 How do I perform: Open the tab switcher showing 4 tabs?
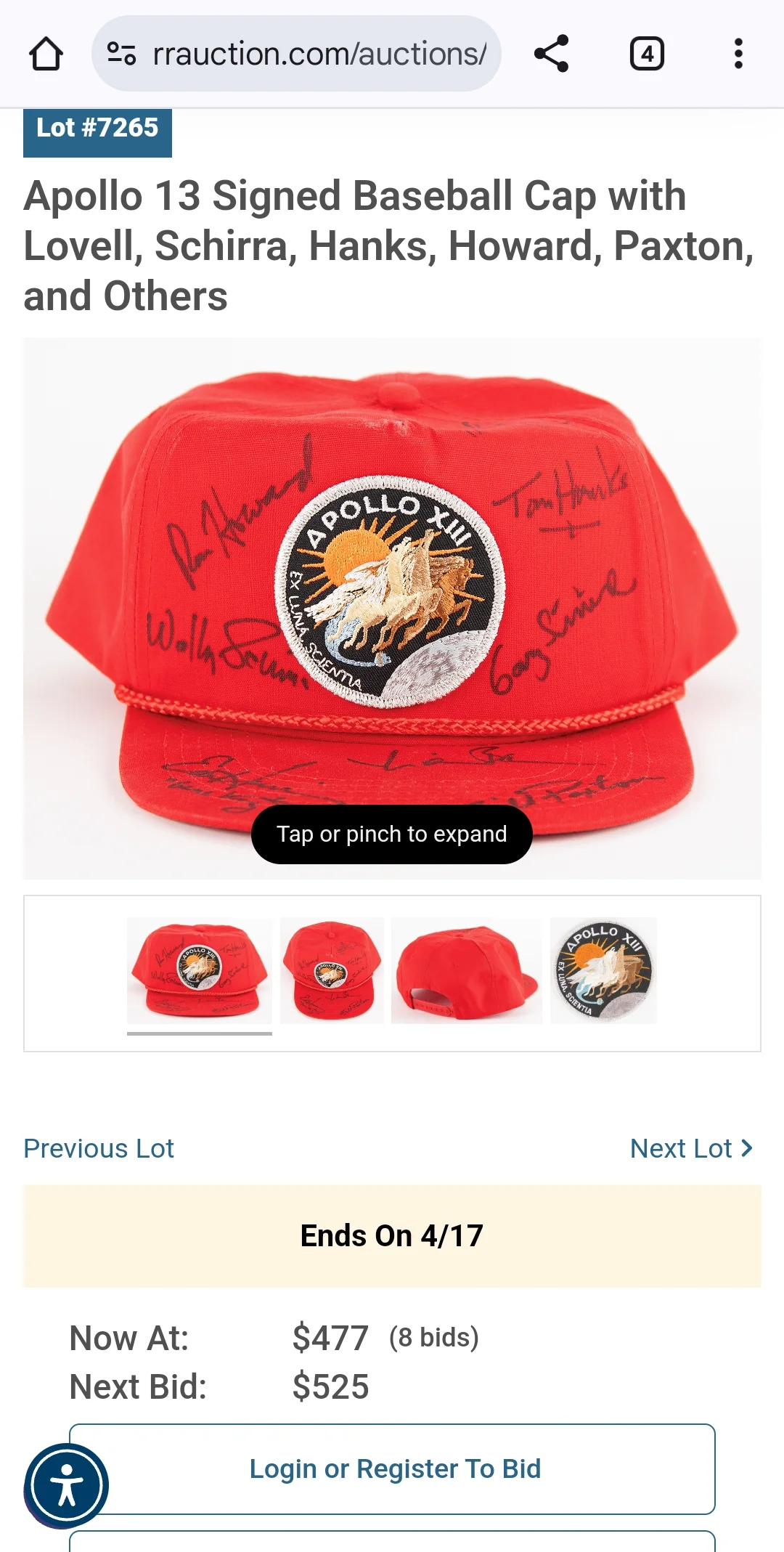coord(647,54)
